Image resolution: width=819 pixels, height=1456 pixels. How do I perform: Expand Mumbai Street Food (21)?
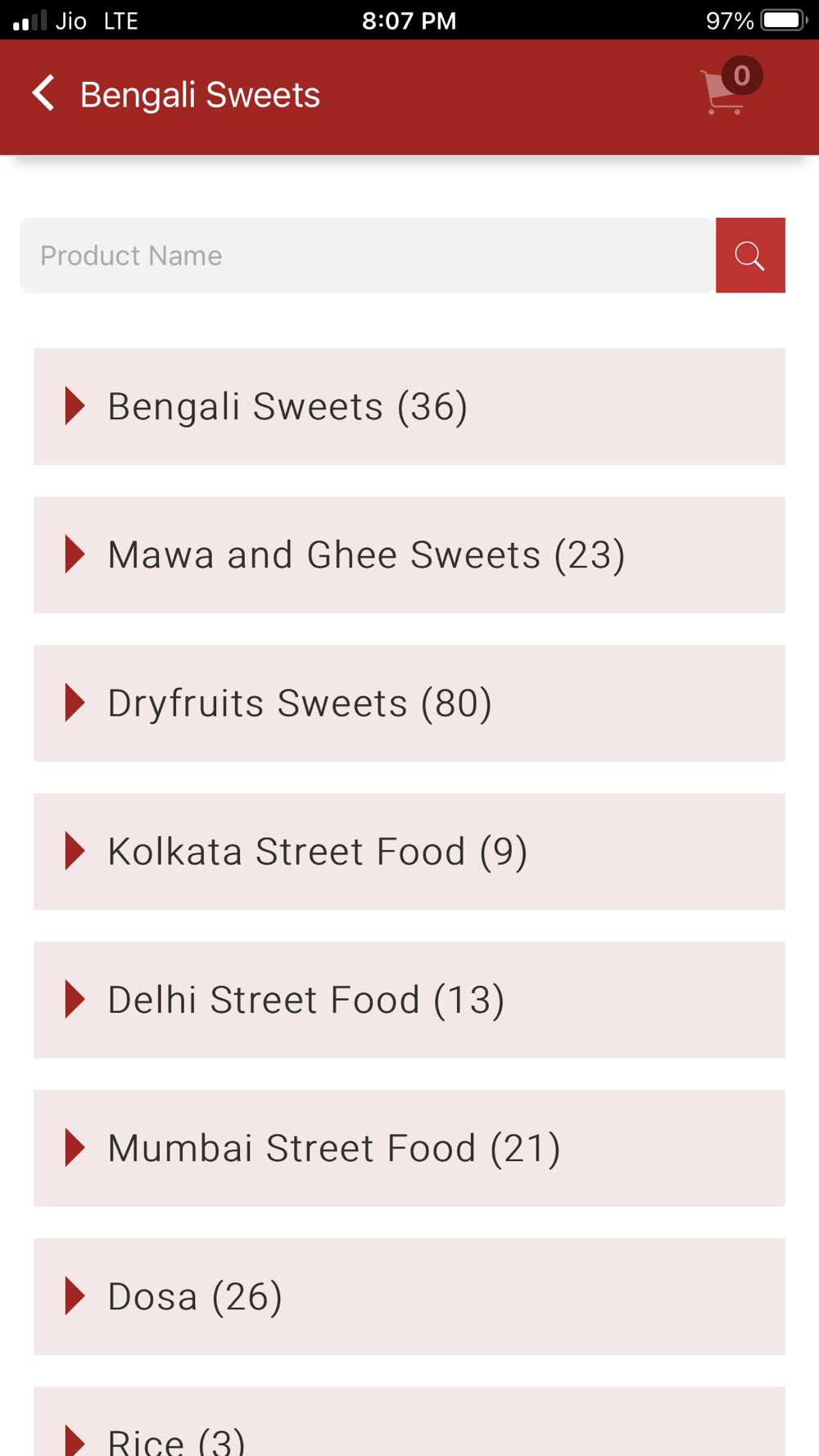[409, 1148]
